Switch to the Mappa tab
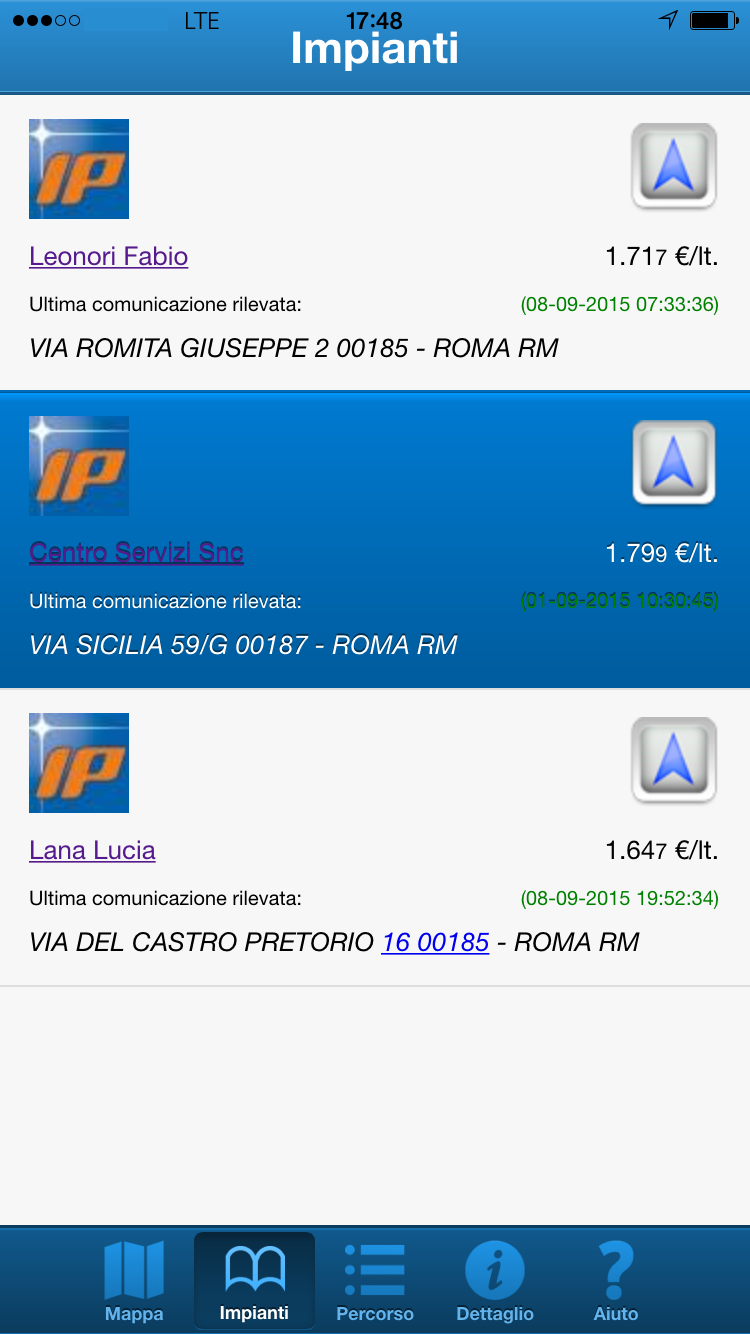Image resolution: width=750 pixels, height=1334 pixels. click(x=134, y=1281)
